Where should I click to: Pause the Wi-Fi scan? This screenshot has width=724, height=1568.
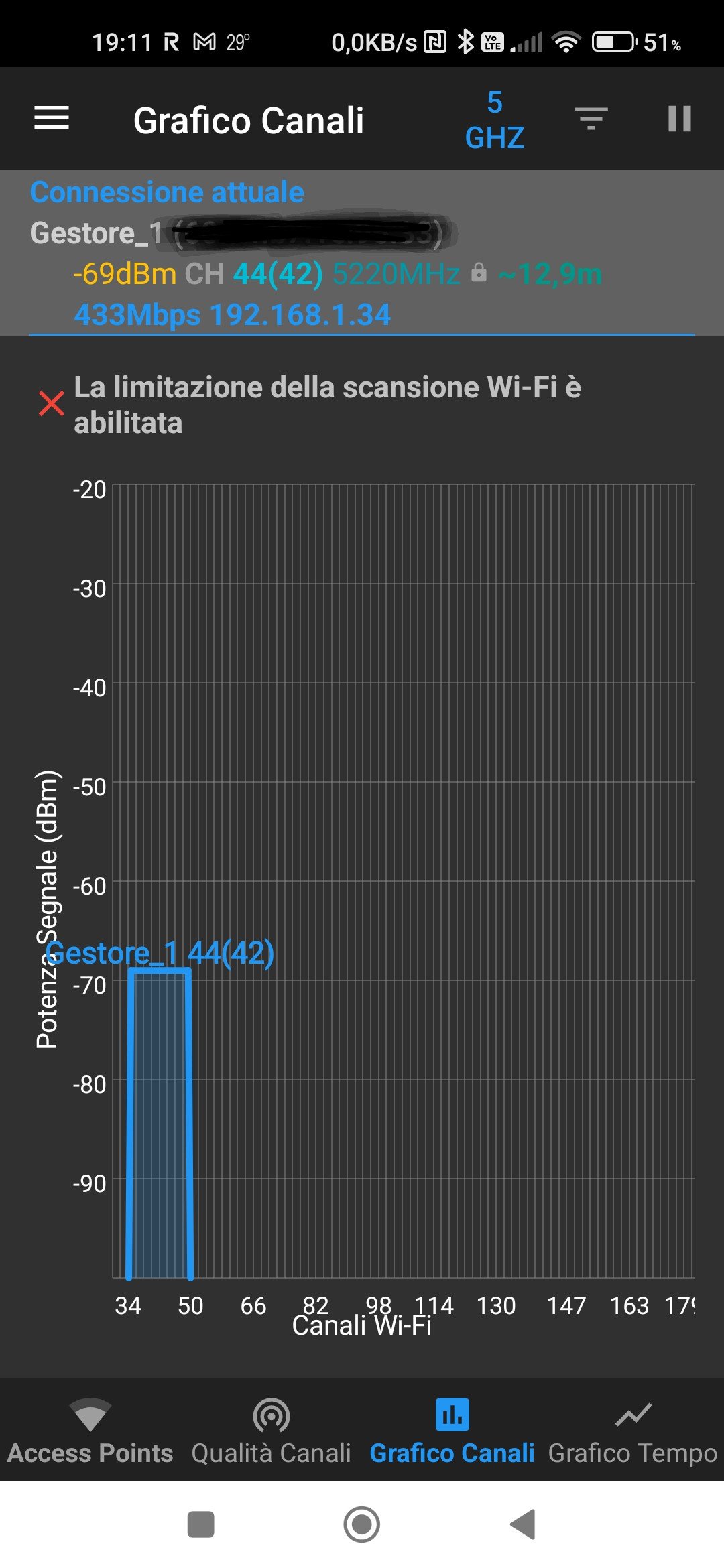(x=679, y=119)
